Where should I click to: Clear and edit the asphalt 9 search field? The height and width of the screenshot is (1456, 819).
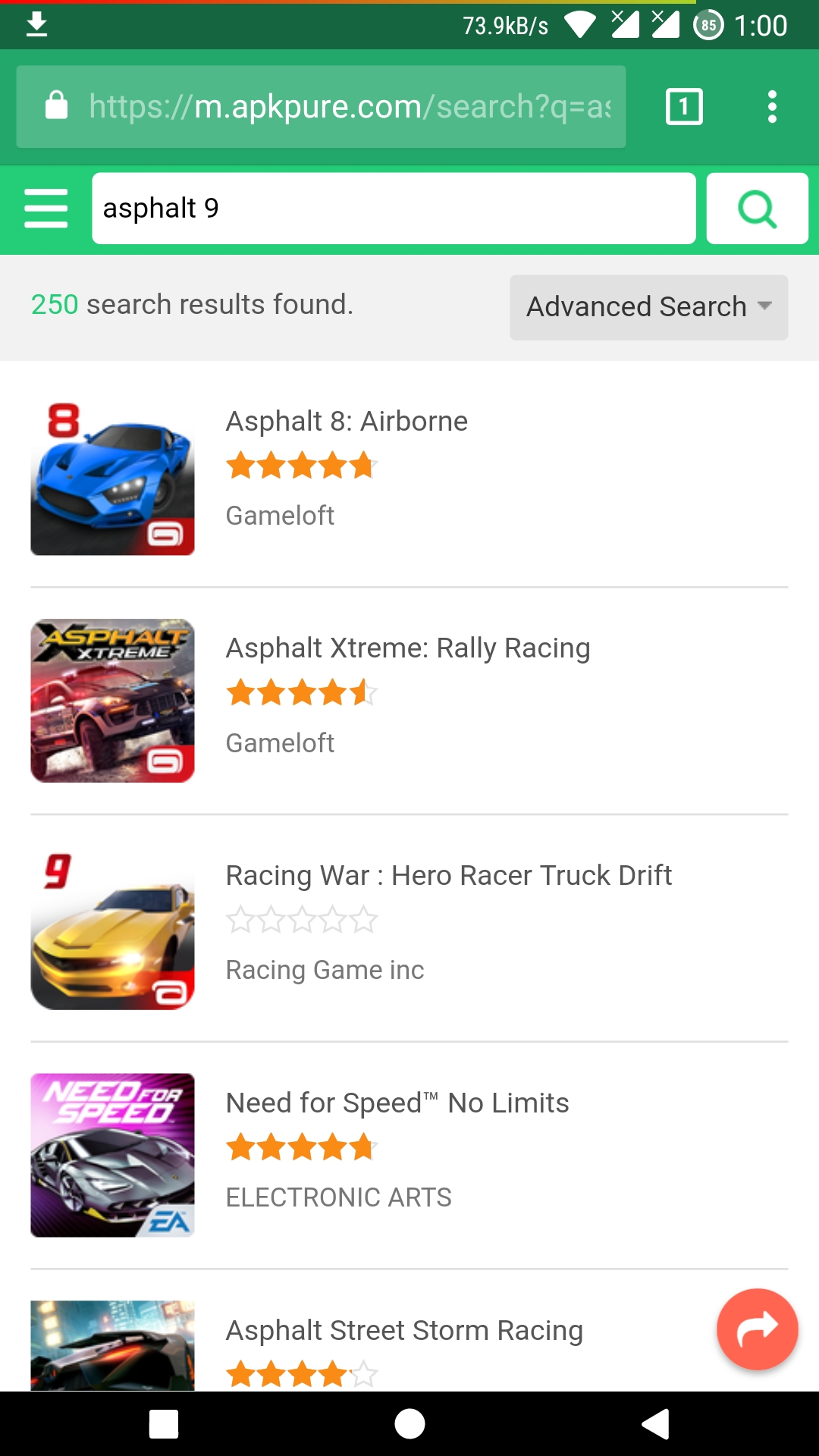tap(394, 208)
